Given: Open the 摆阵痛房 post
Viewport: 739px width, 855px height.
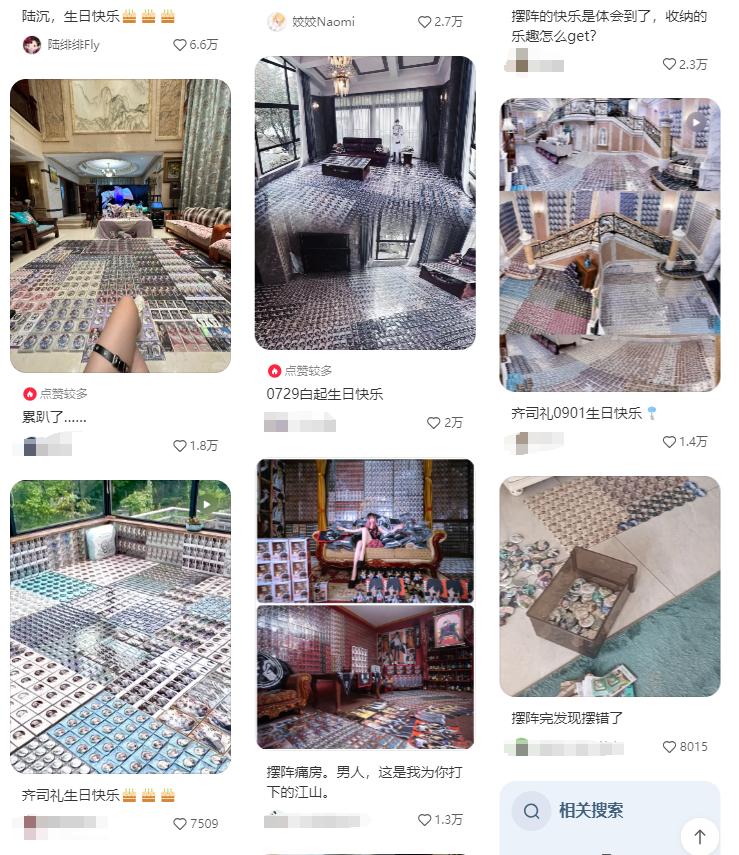Looking at the screenshot, I should click(x=365, y=603).
